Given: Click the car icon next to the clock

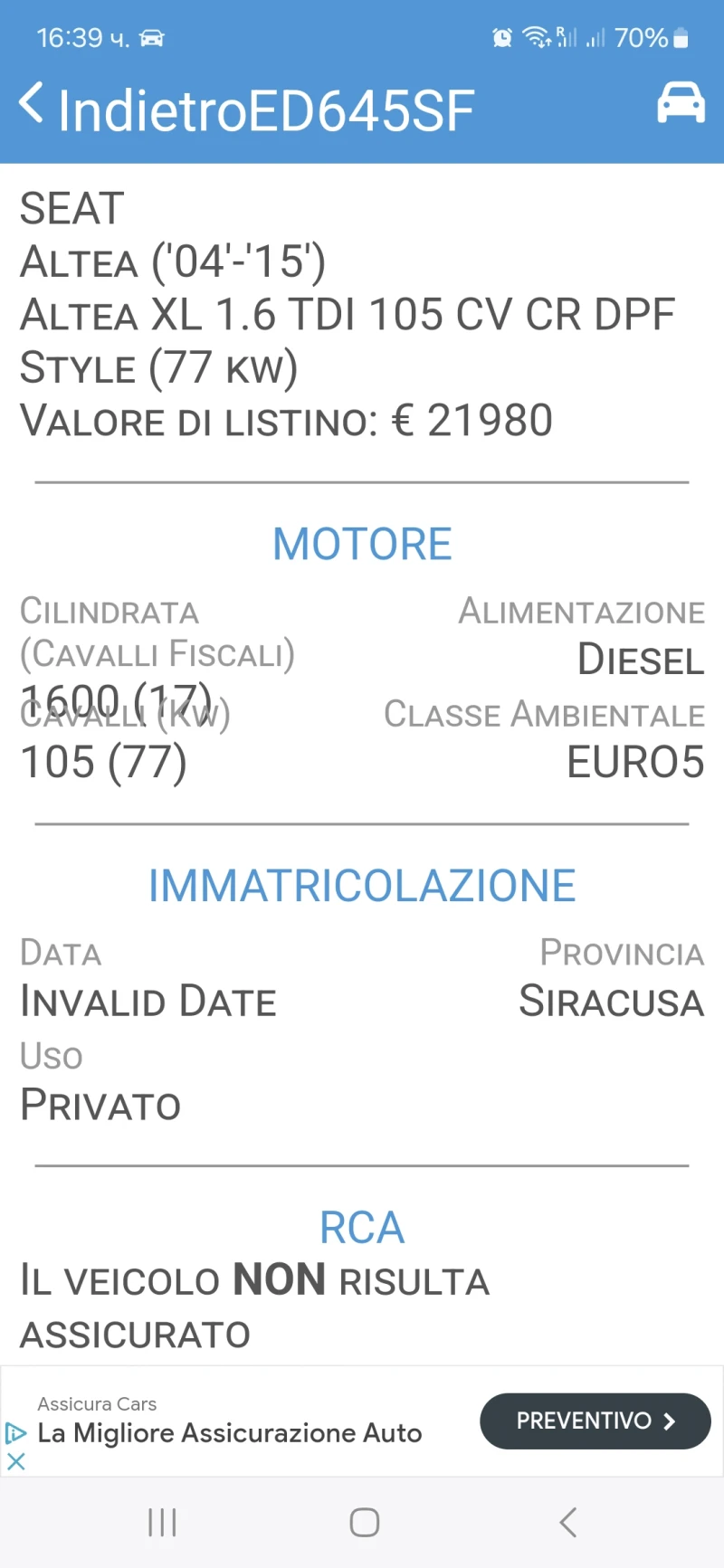Looking at the screenshot, I should click(151, 37).
